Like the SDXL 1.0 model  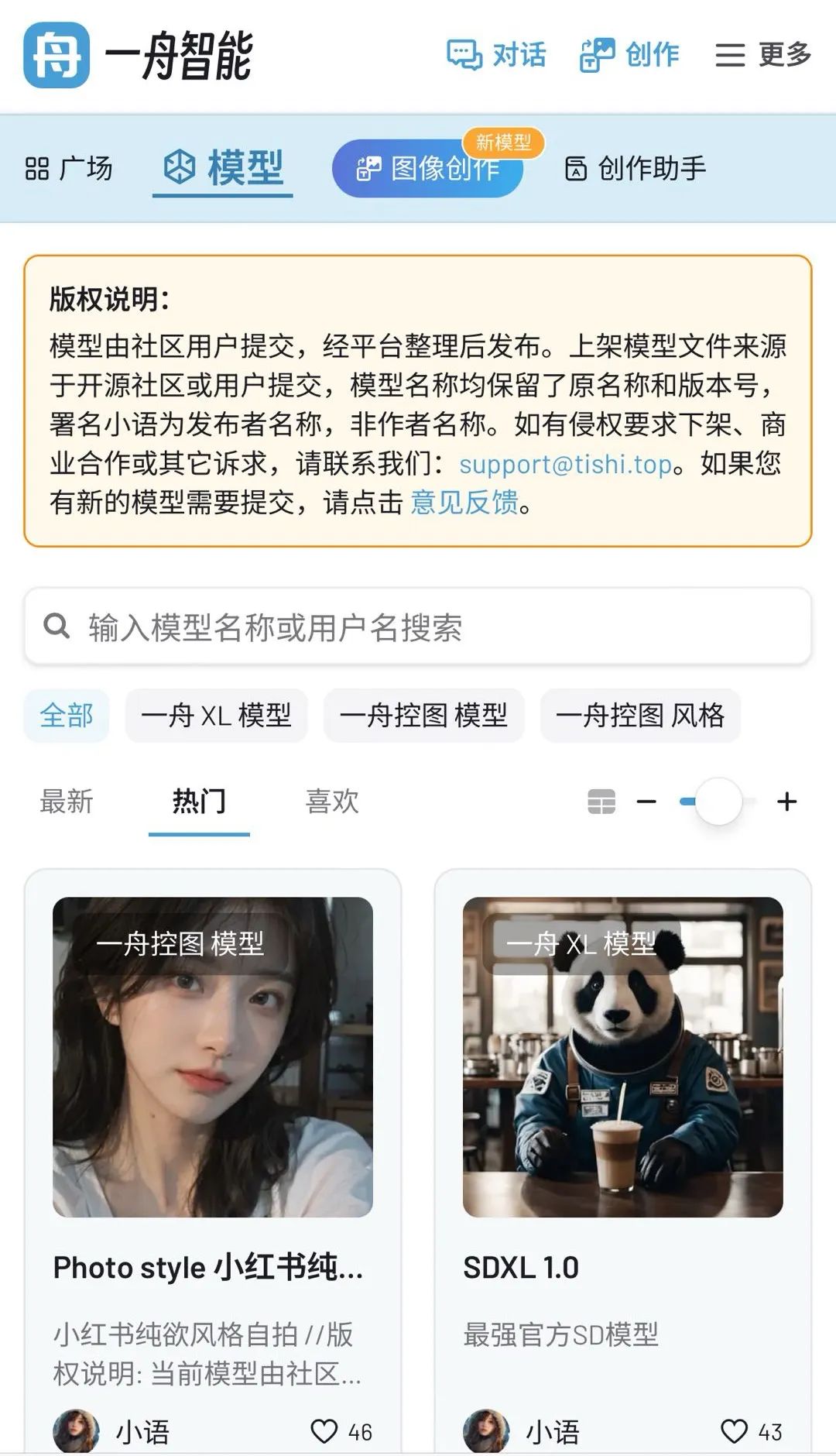click(x=735, y=1431)
